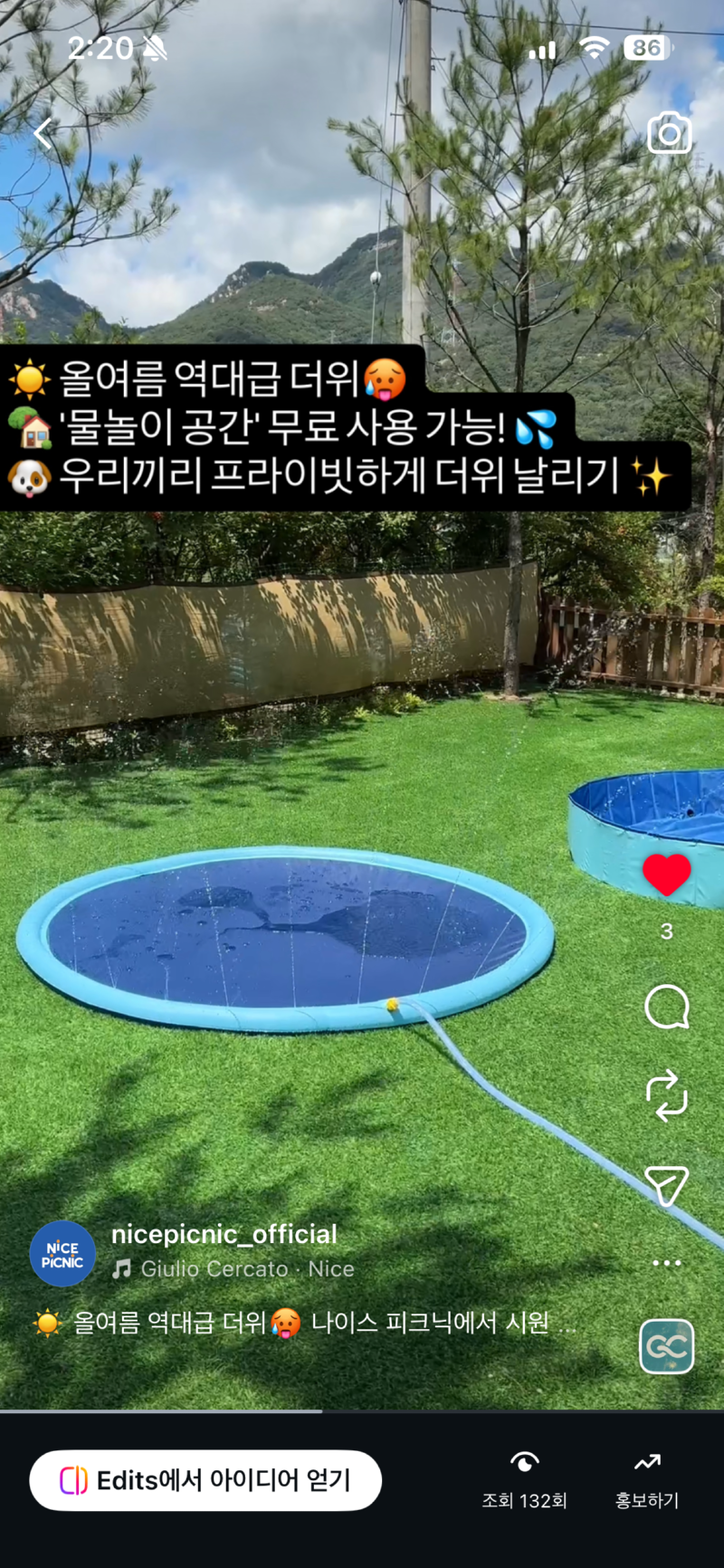Open the nicepicnic_official username

224,1234
